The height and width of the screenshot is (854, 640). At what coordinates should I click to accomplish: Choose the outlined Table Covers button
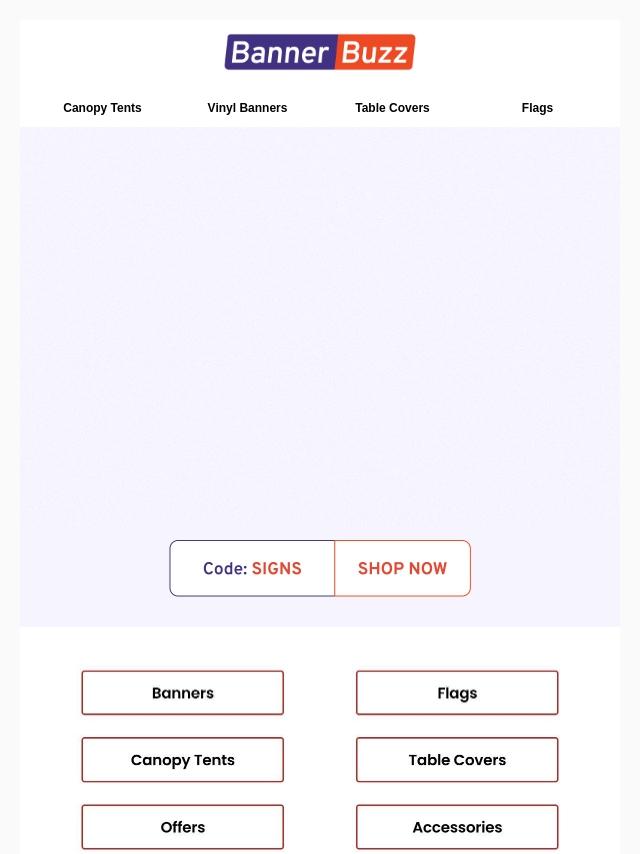457,760
